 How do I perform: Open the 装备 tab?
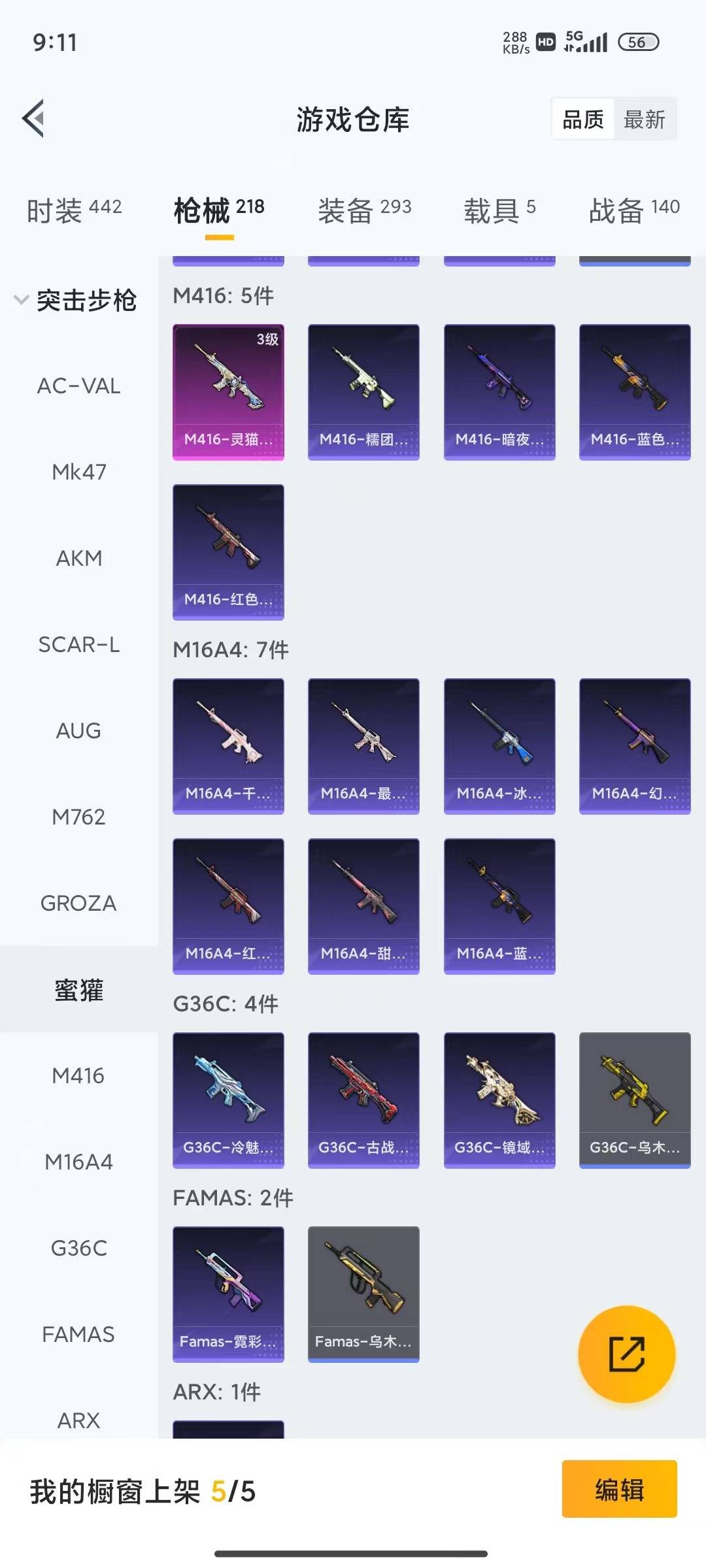pos(346,209)
